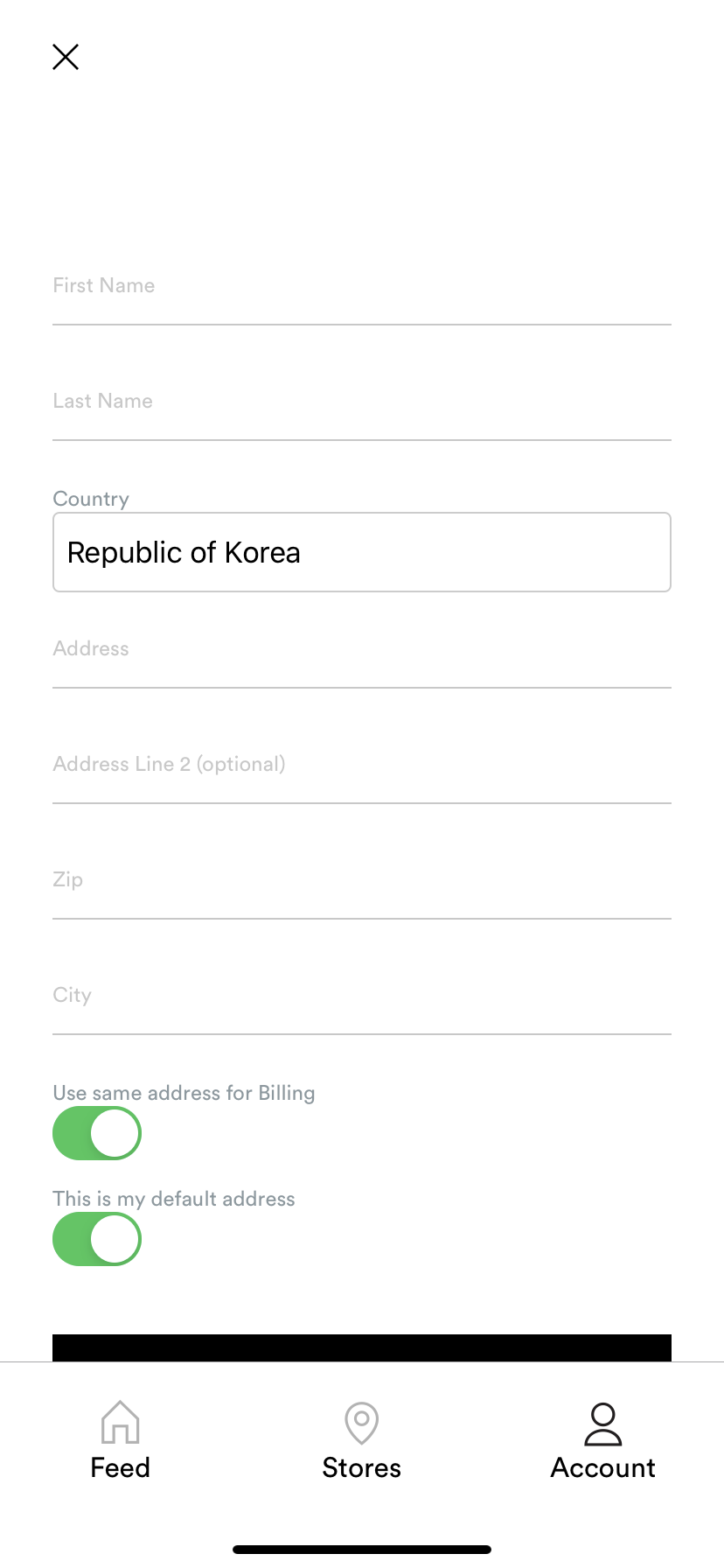
Task: Open the Country picker
Action: pos(362,552)
